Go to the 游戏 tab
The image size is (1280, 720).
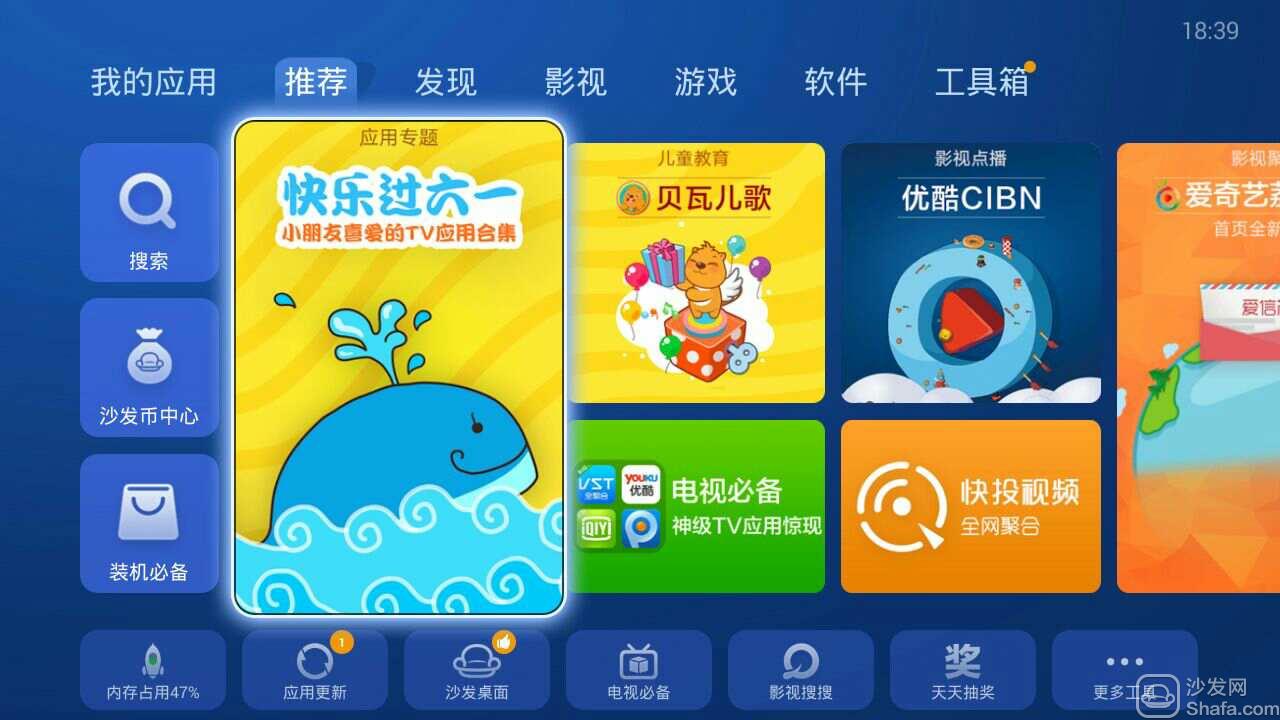point(706,82)
